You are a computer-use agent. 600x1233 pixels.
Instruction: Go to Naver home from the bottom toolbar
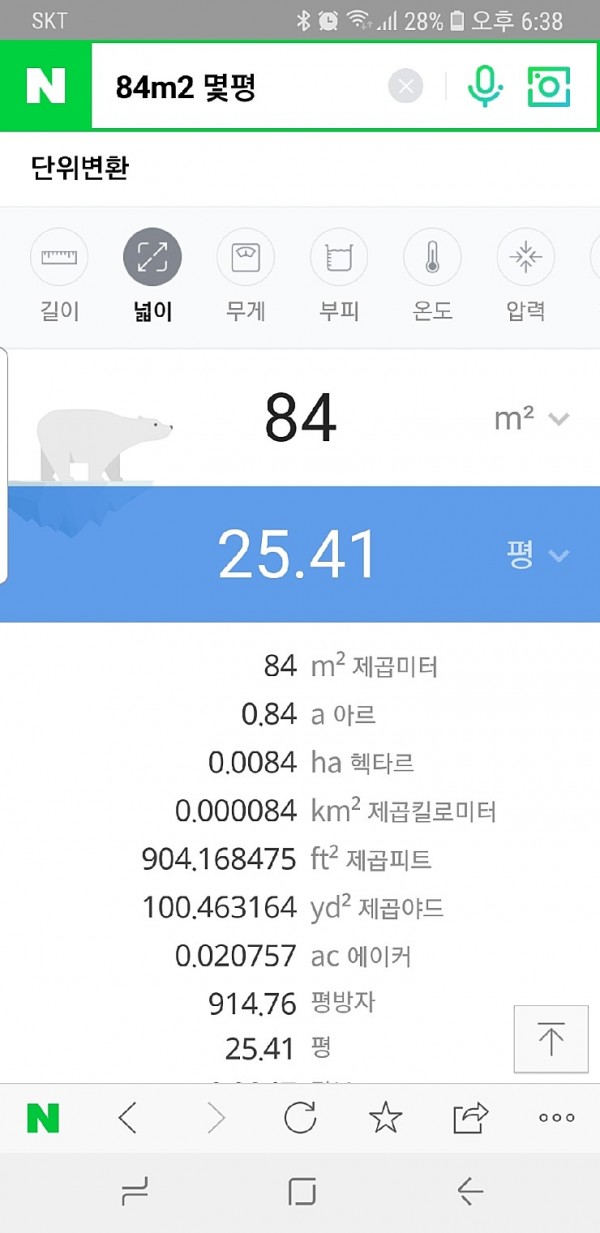click(43, 1118)
